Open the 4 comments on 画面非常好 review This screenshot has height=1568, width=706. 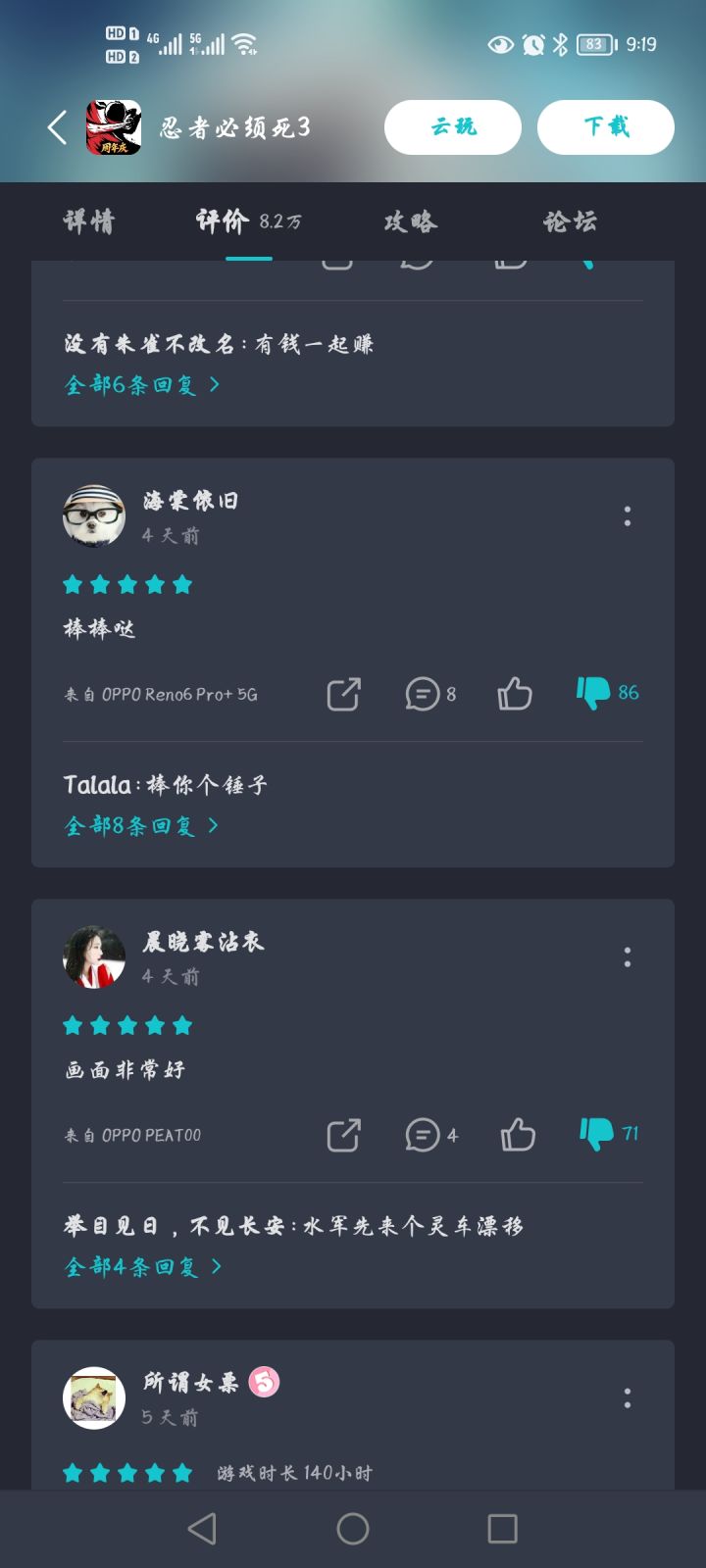pos(422,1135)
